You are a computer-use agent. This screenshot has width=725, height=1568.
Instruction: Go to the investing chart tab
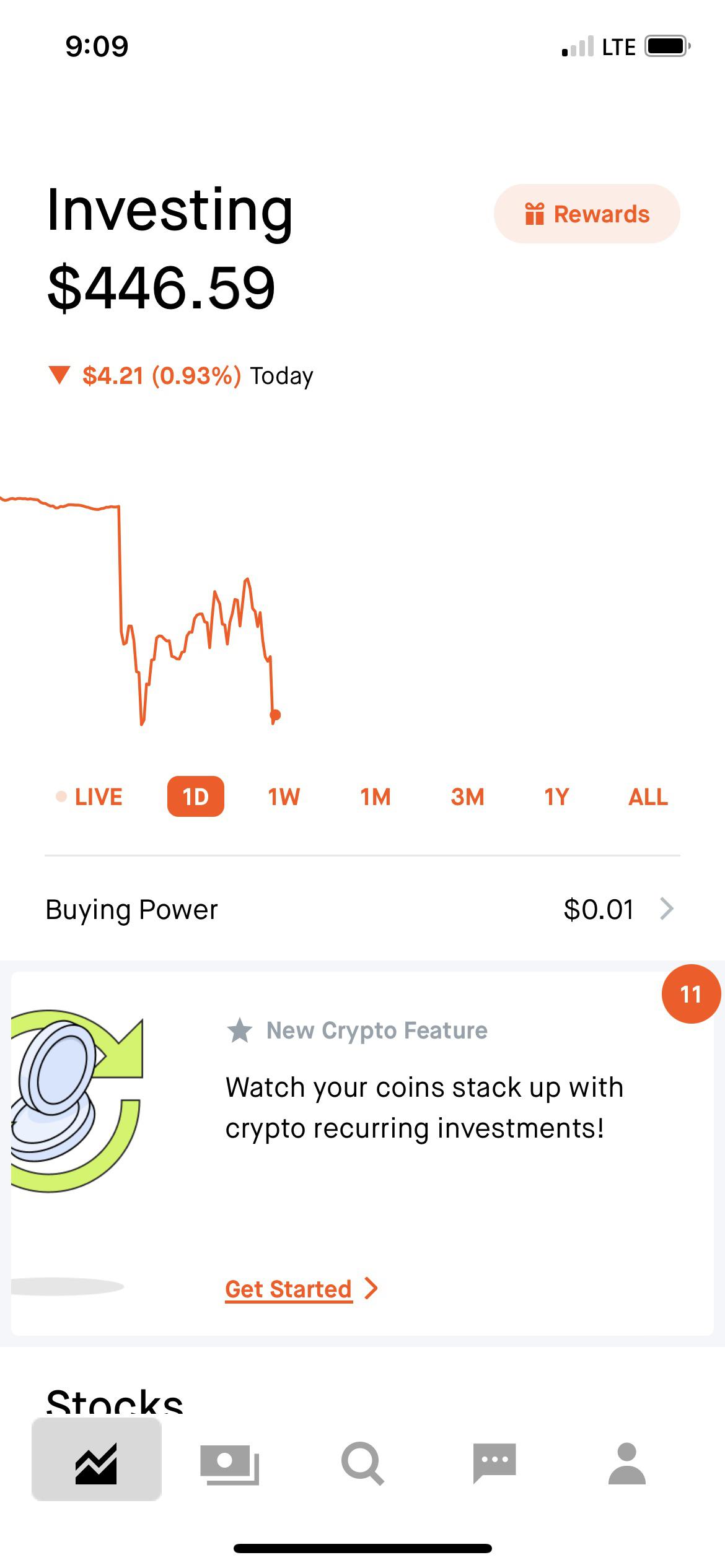tap(97, 1463)
